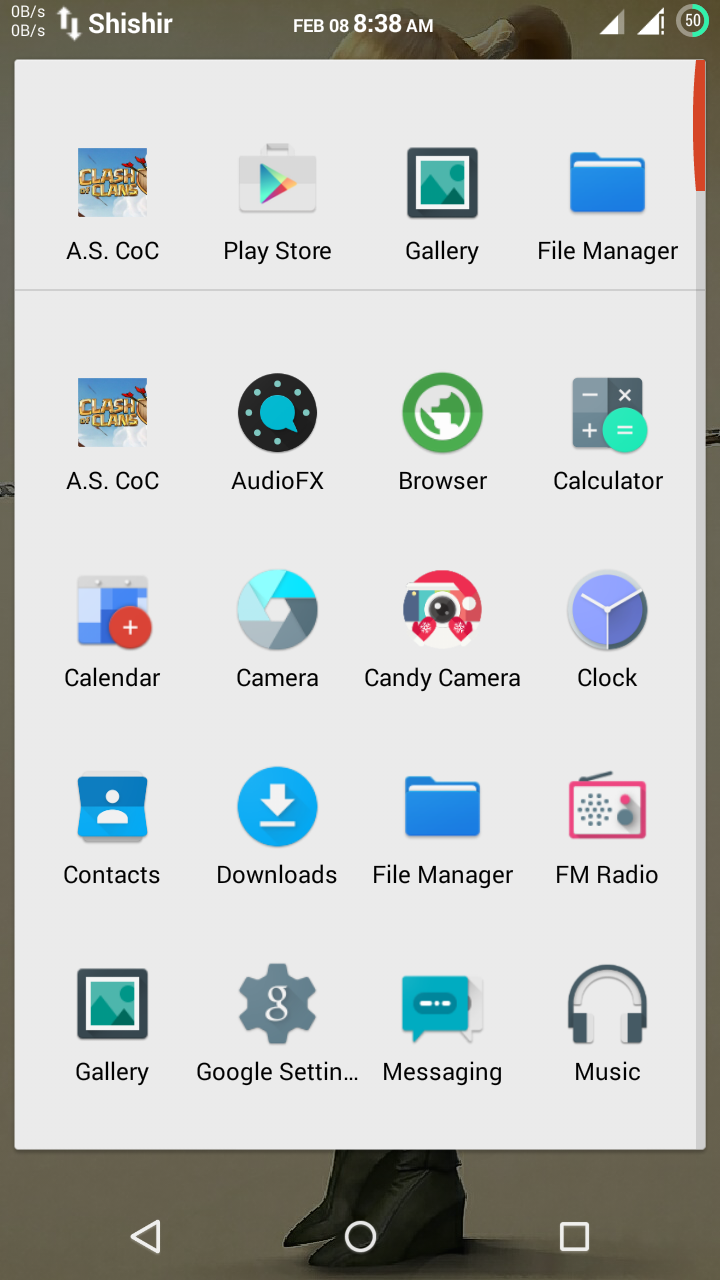
Task: Tap the Back navigation button
Action: pyautogui.click(x=144, y=1236)
